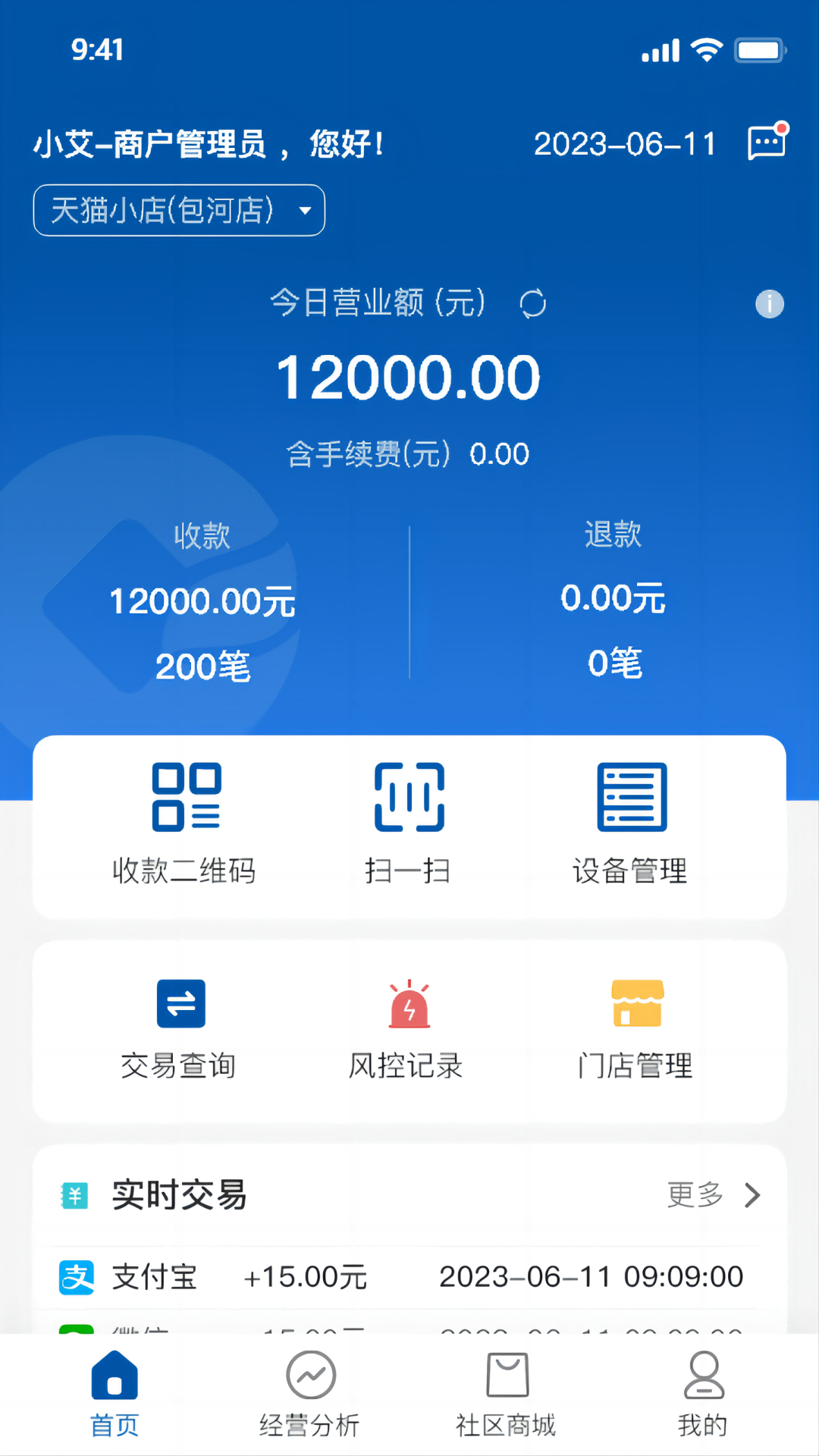The image size is (819, 1456).
Task: Open the messages icon with red dot
Action: pos(767,143)
